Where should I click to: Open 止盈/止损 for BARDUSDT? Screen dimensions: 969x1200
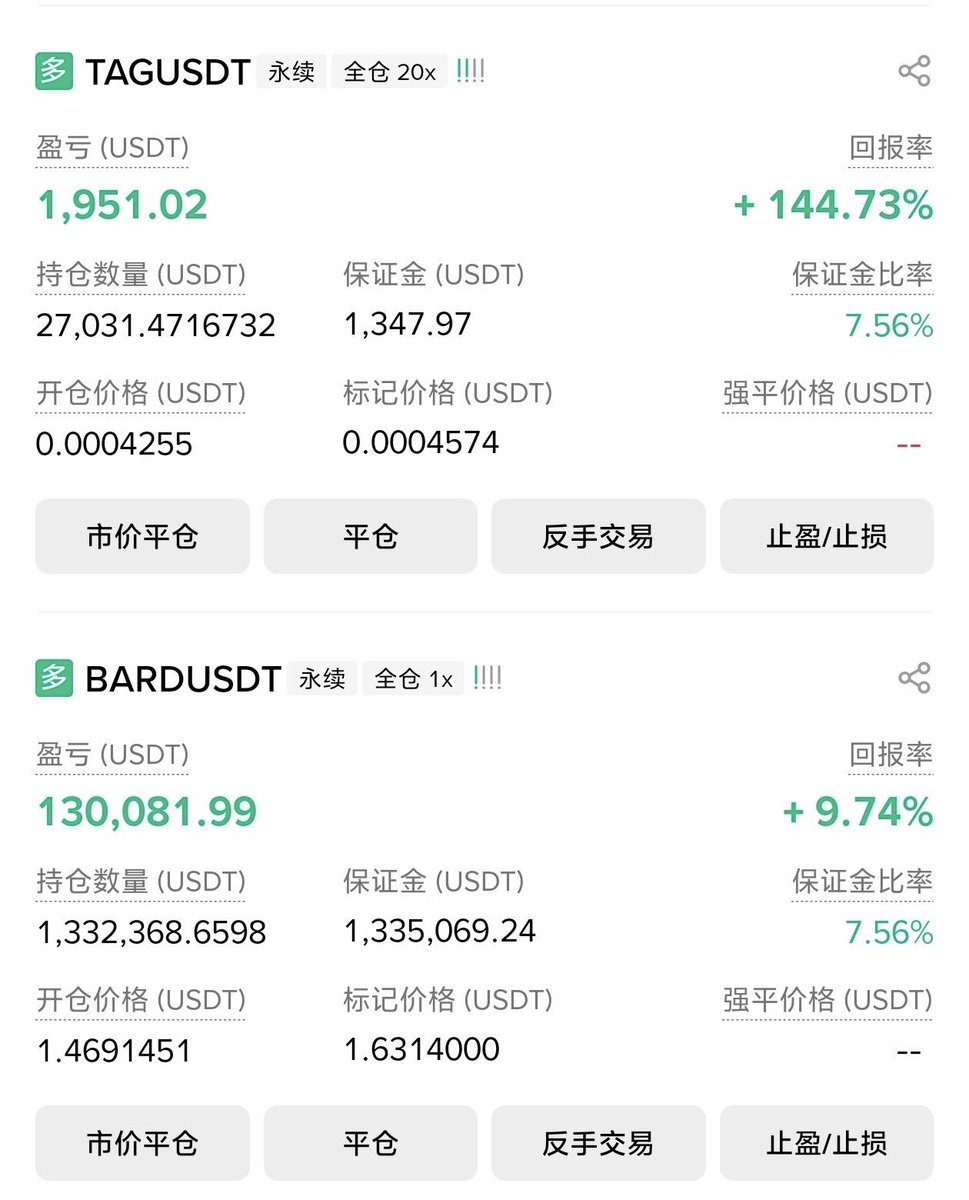(826, 1143)
